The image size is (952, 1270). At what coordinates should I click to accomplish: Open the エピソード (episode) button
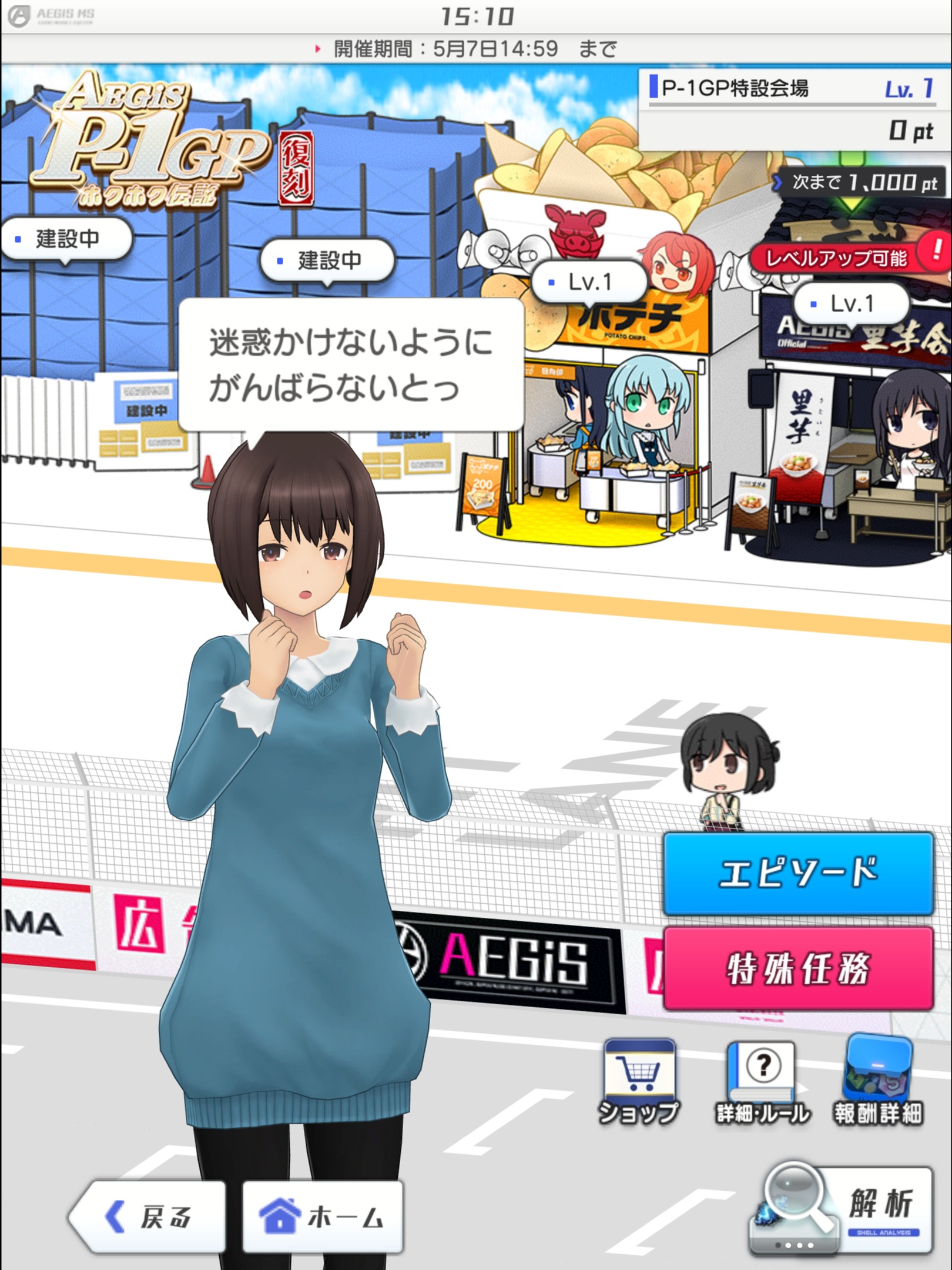point(798,873)
